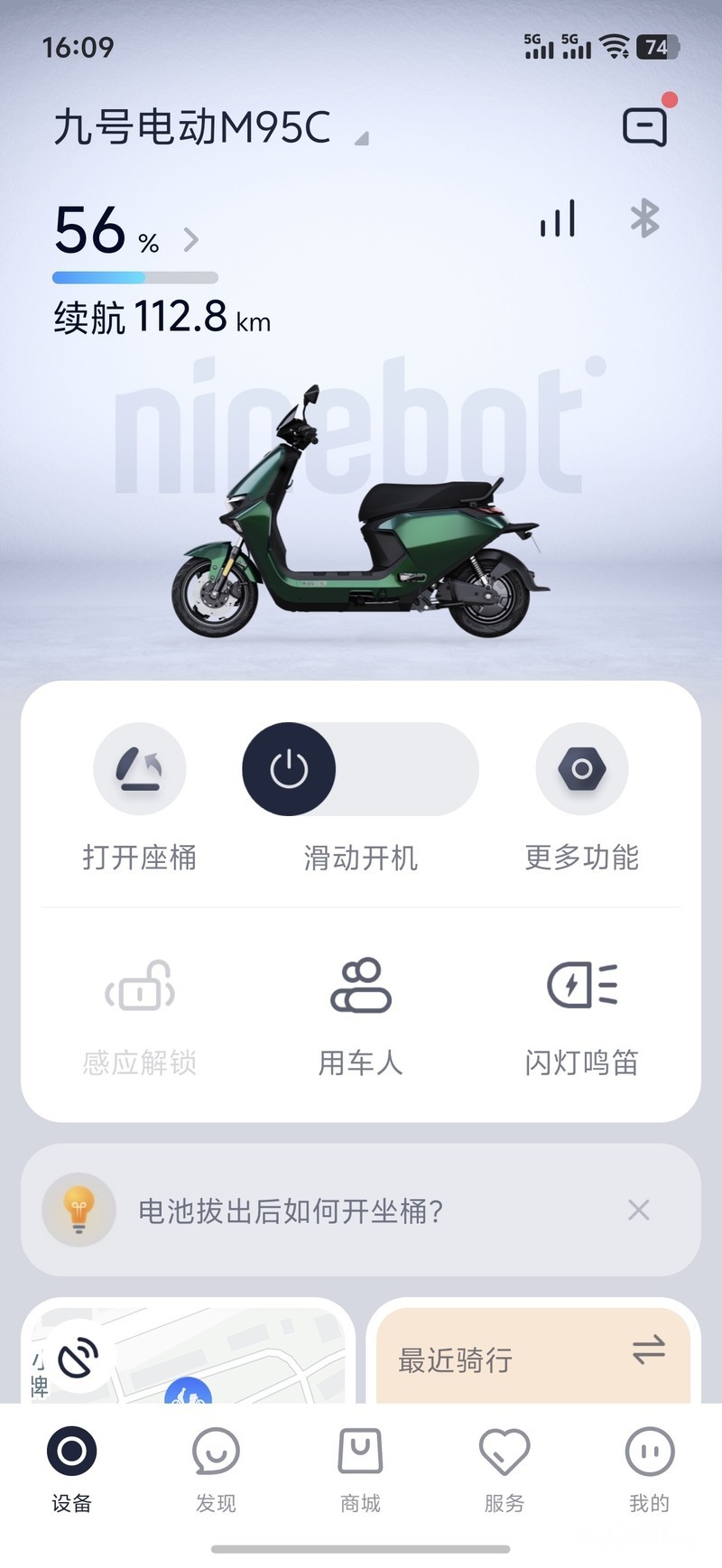Tap the Bluetooth connection icon
Image resolution: width=722 pixels, height=1568 pixels.
pos(644,219)
